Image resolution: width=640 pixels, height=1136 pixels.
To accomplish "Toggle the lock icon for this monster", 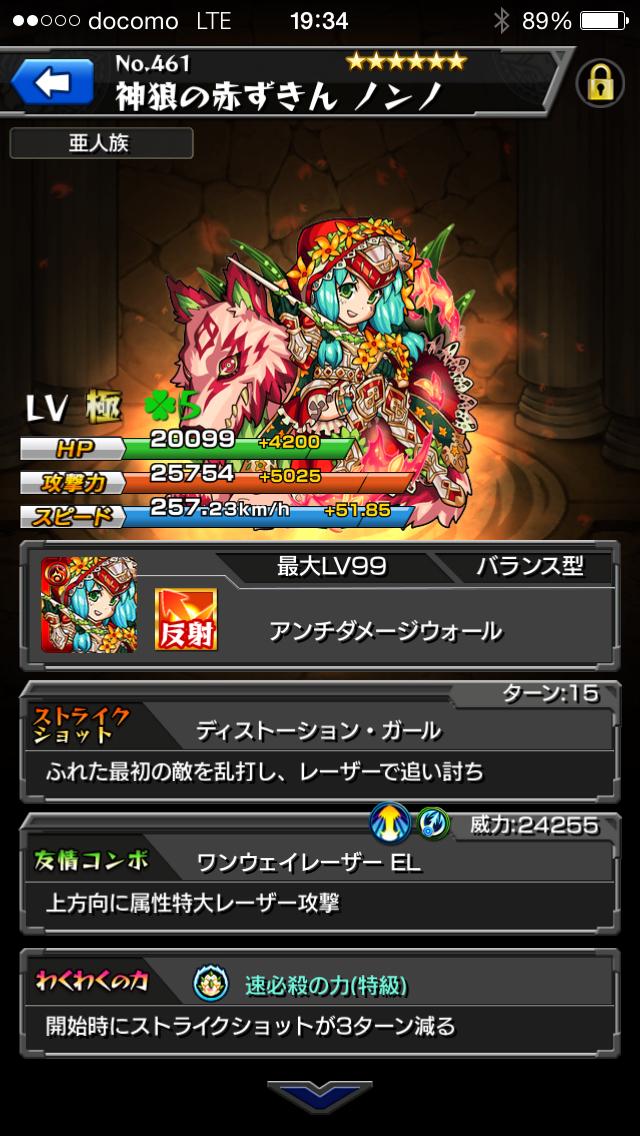I will [600, 84].
